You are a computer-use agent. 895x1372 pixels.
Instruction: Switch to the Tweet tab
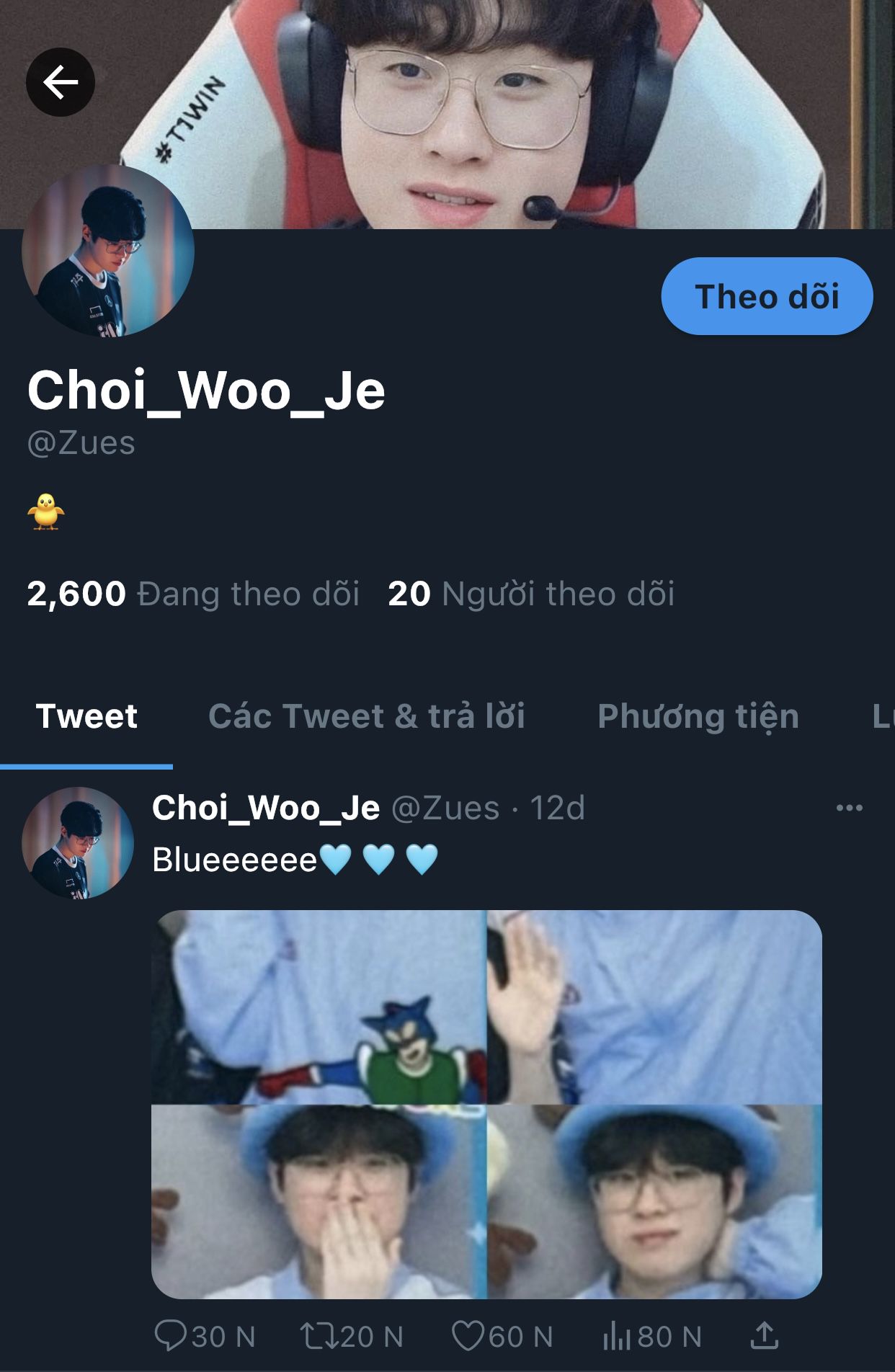(86, 716)
